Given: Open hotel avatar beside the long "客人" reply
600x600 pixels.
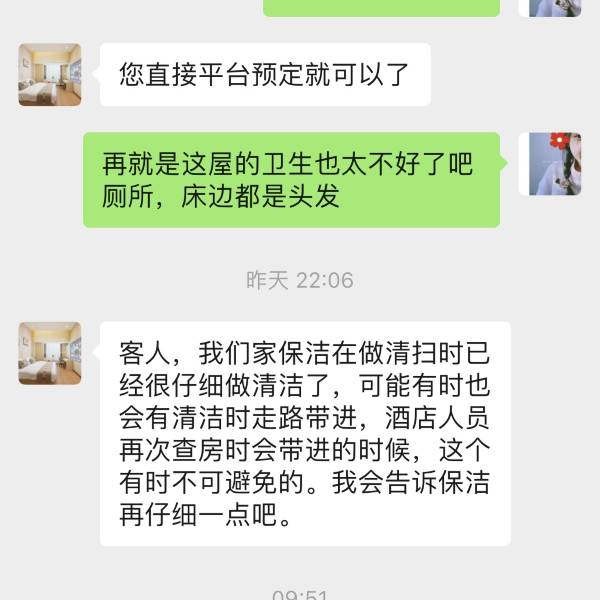Looking at the screenshot, I should point(50,353).
